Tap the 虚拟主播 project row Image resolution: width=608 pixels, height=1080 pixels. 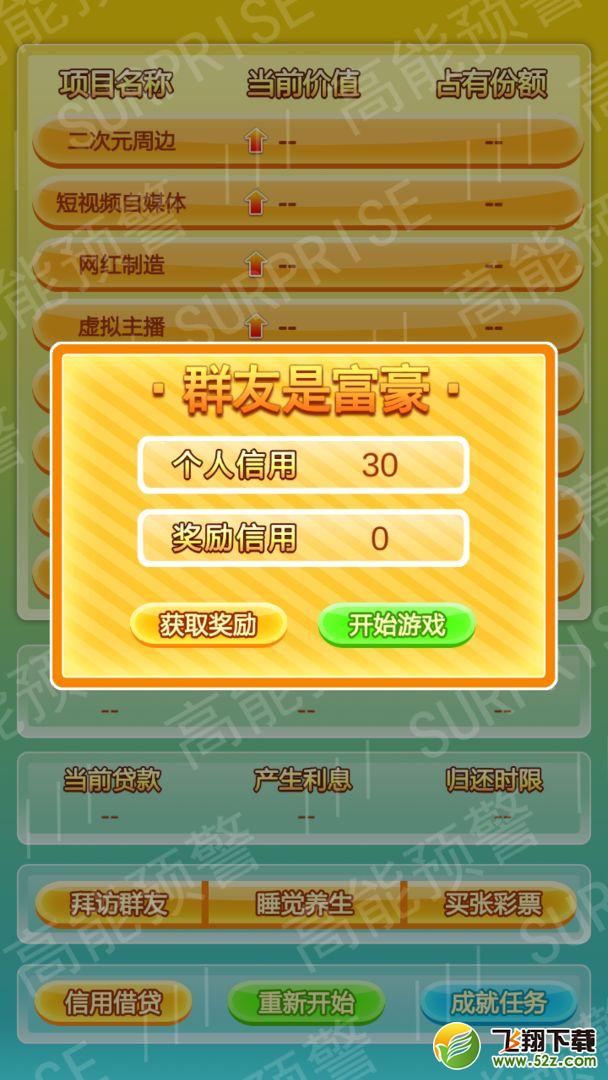[308, 324]
